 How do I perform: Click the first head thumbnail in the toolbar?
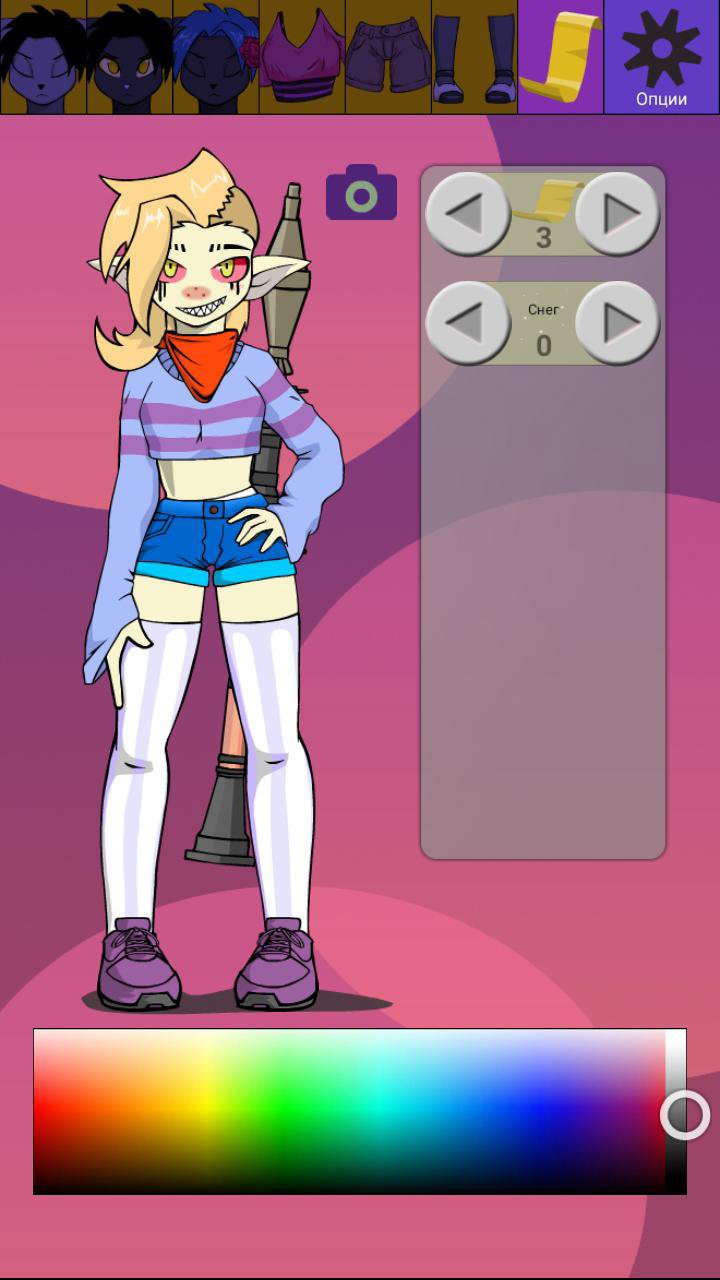click(x=42, y=55)
